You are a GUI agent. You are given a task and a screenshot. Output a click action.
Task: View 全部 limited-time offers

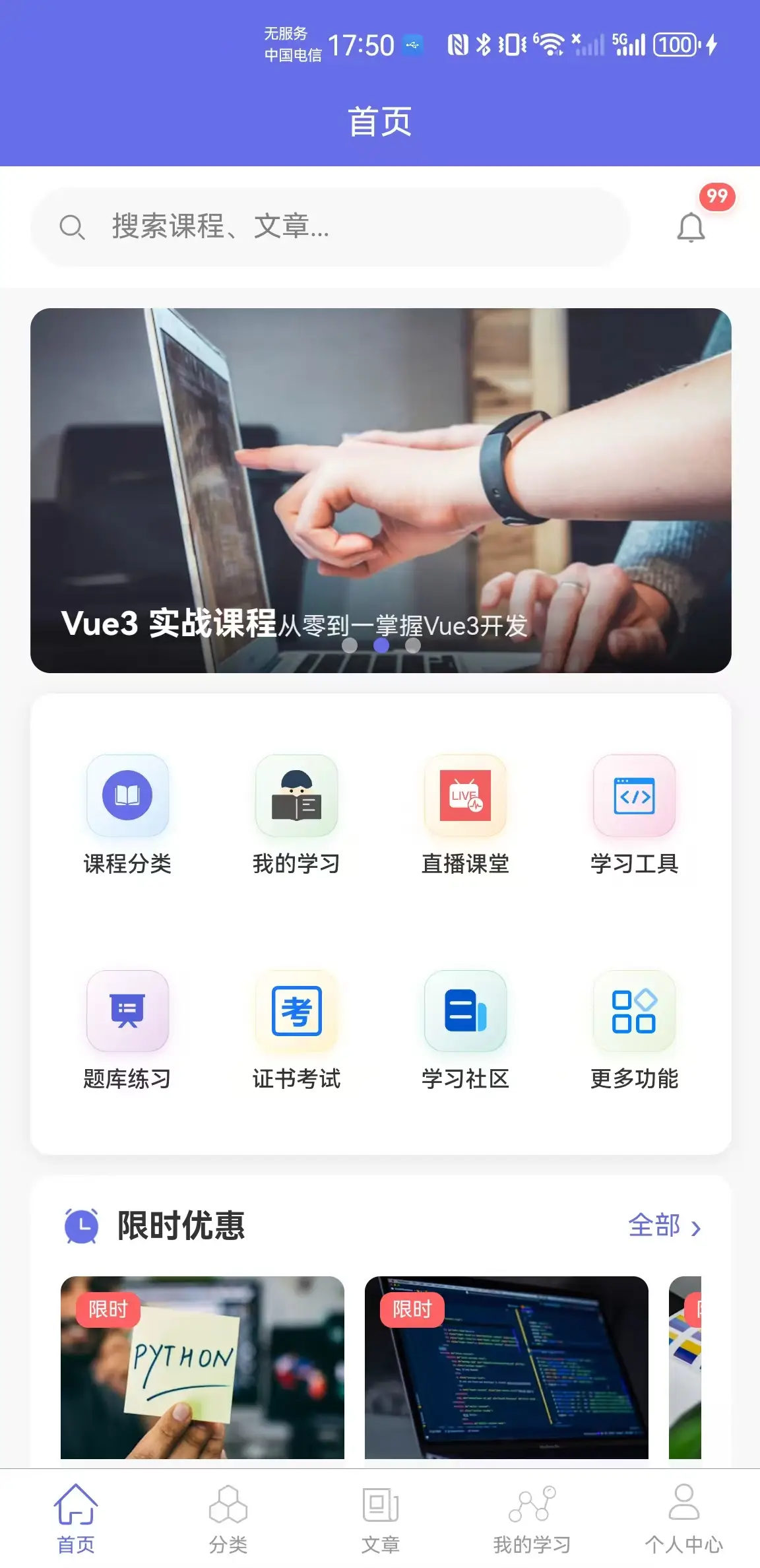tap(664, 1226)
